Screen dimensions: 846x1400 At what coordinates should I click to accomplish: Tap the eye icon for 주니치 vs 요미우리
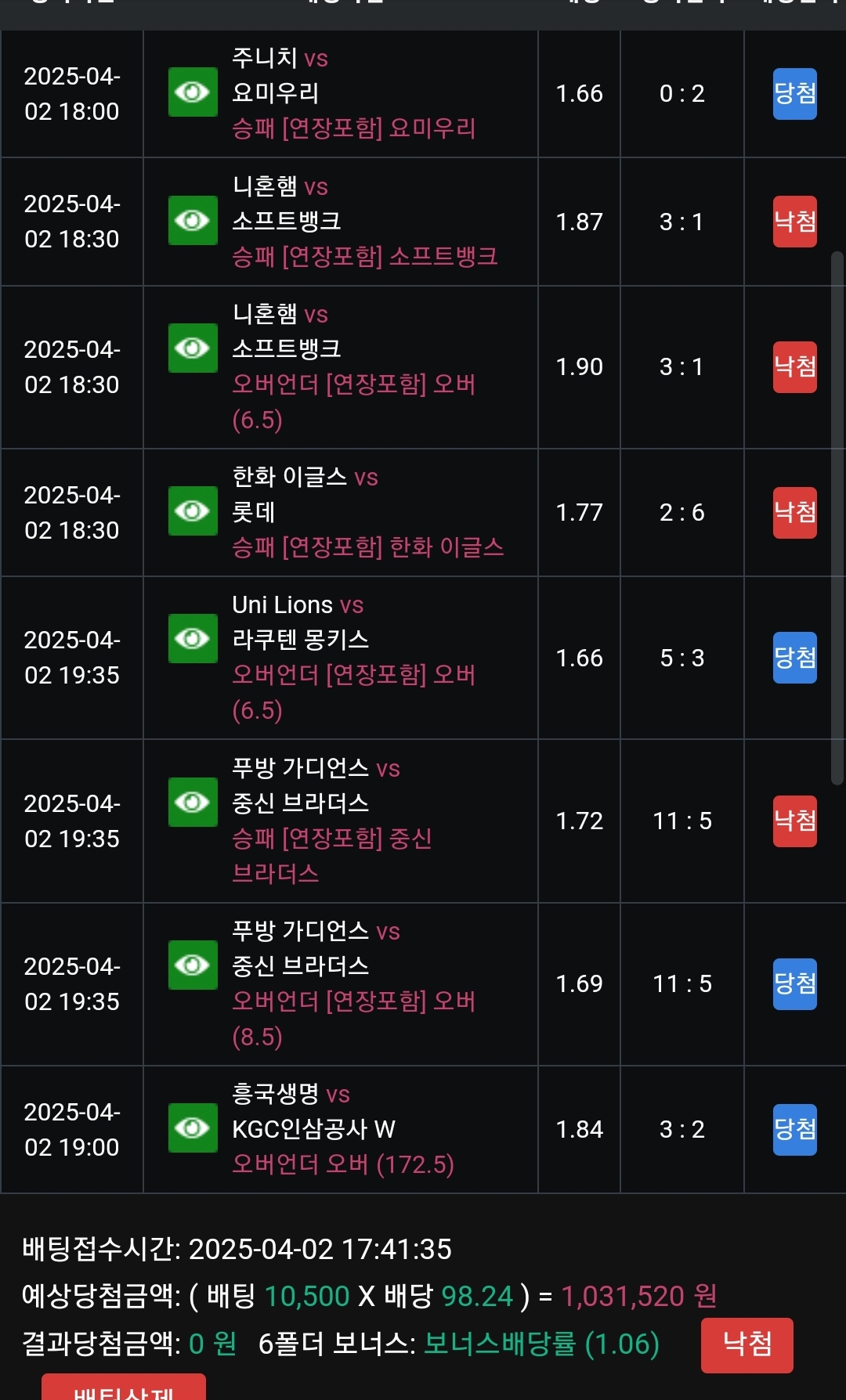193,92
